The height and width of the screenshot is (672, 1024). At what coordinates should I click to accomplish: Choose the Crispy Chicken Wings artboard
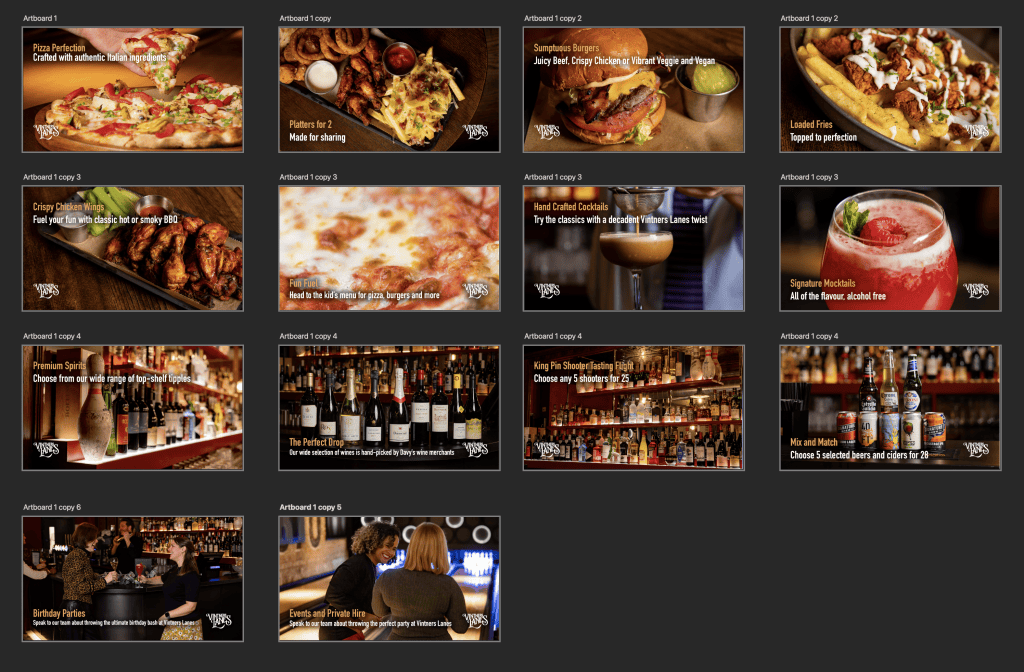point(132,248)
